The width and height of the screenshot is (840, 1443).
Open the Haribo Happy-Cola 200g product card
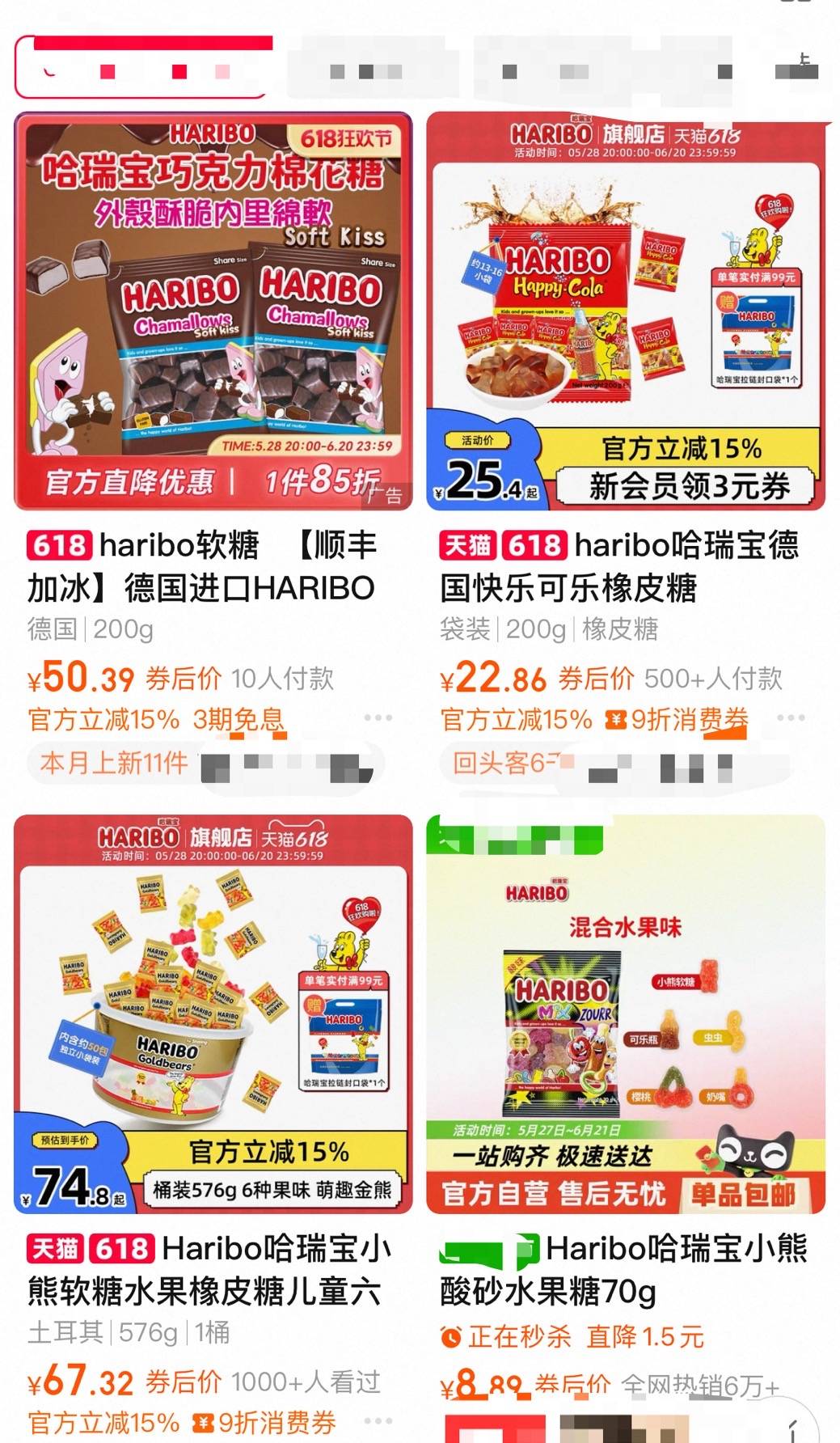(x=626, y=311)
